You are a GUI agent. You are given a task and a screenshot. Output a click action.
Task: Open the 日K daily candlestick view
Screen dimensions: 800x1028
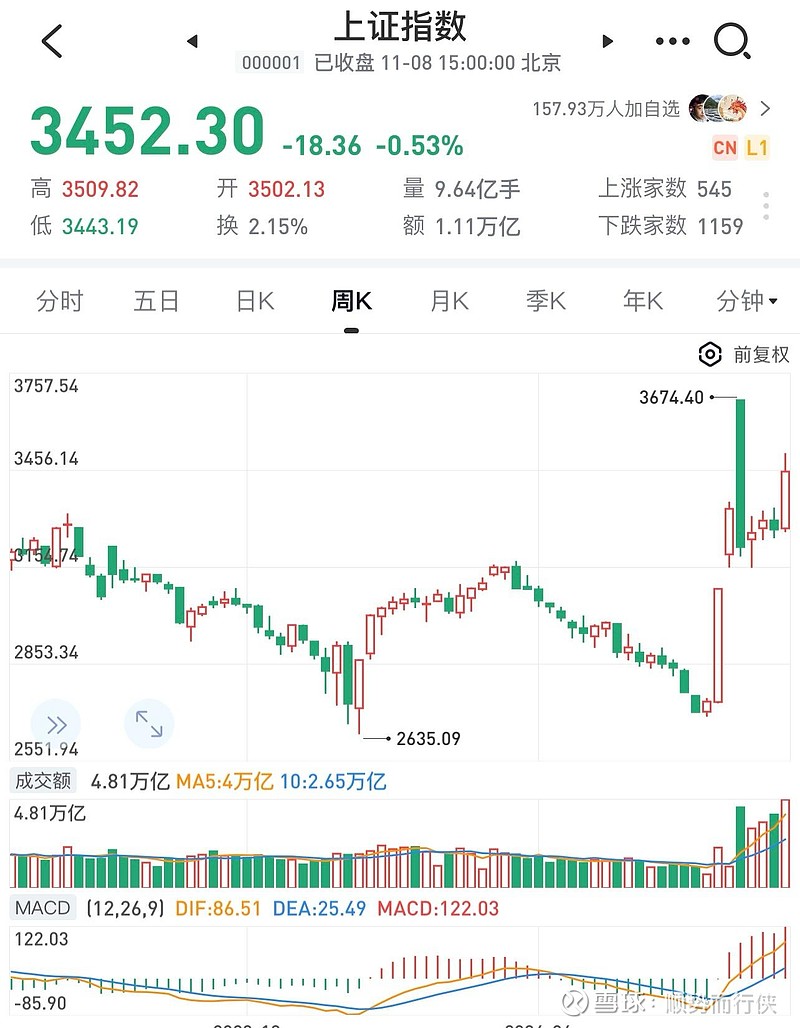click(253, 301)
